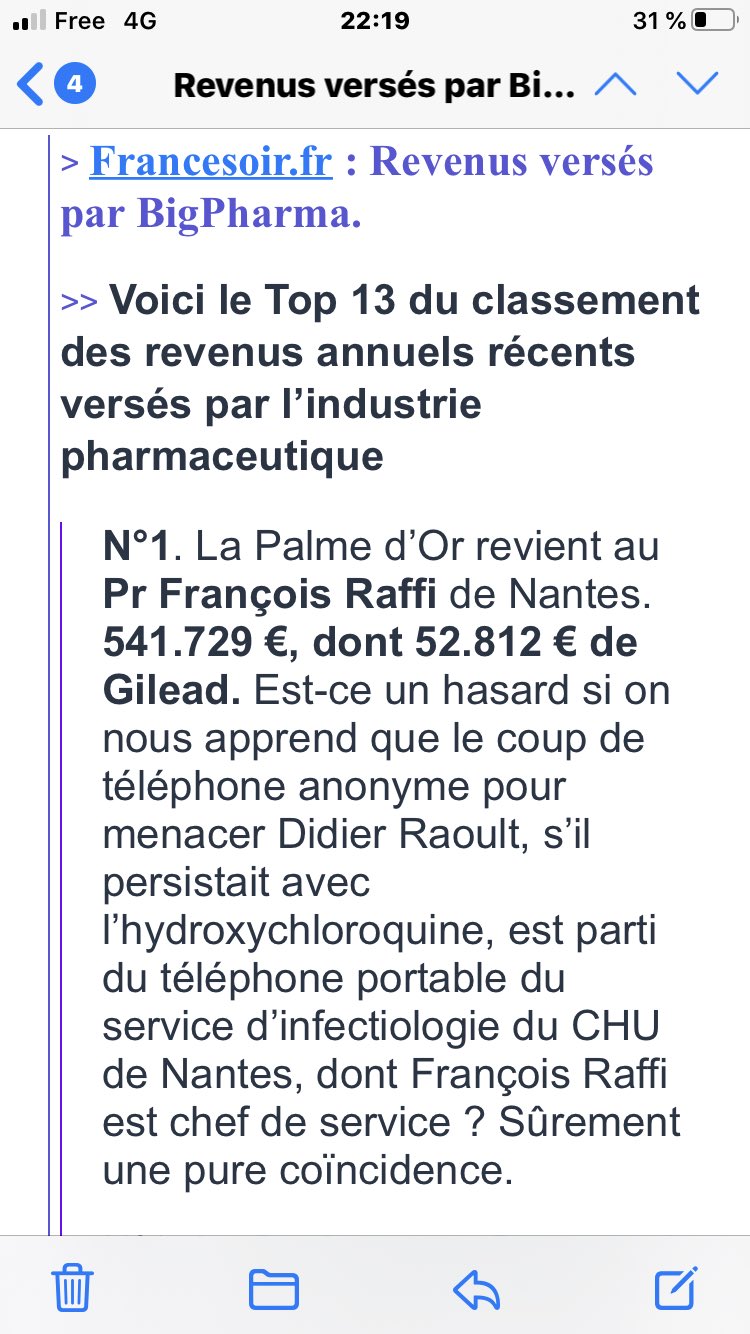
Task: Move this email to a folder
Action: pos(274,1287)
